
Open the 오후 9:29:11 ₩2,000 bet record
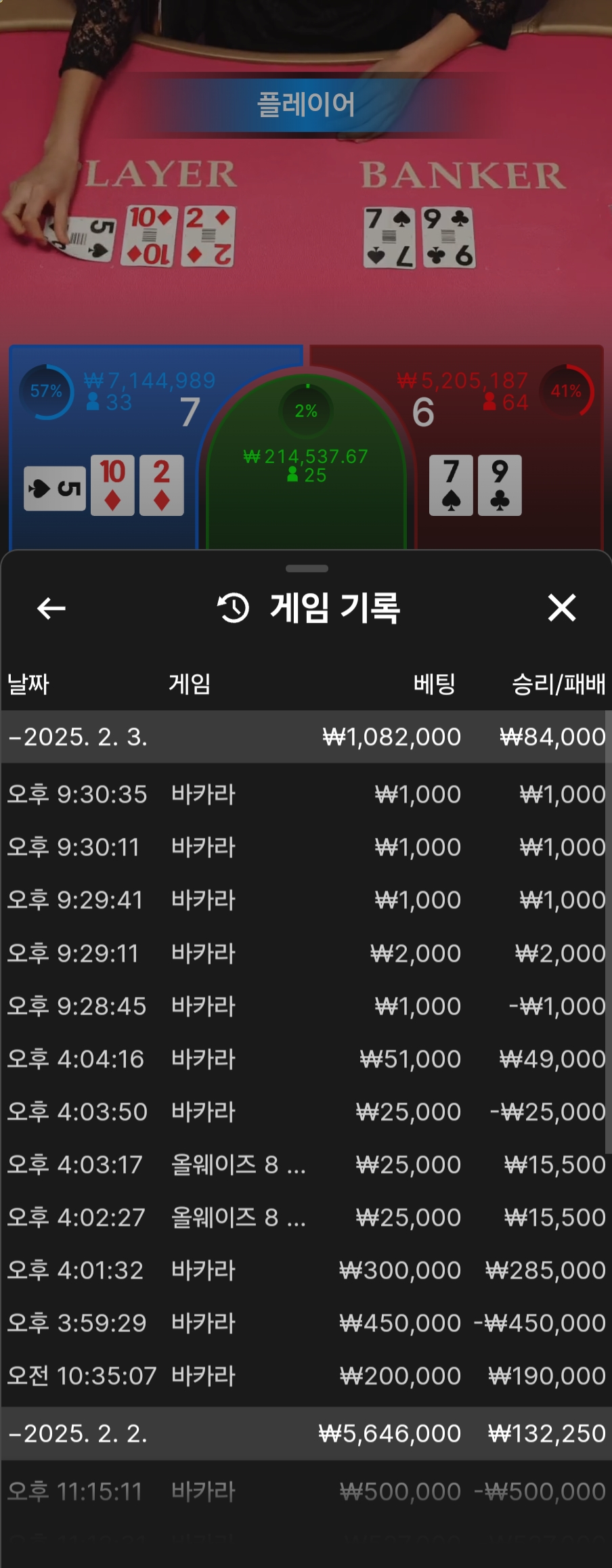pos(305,953)
